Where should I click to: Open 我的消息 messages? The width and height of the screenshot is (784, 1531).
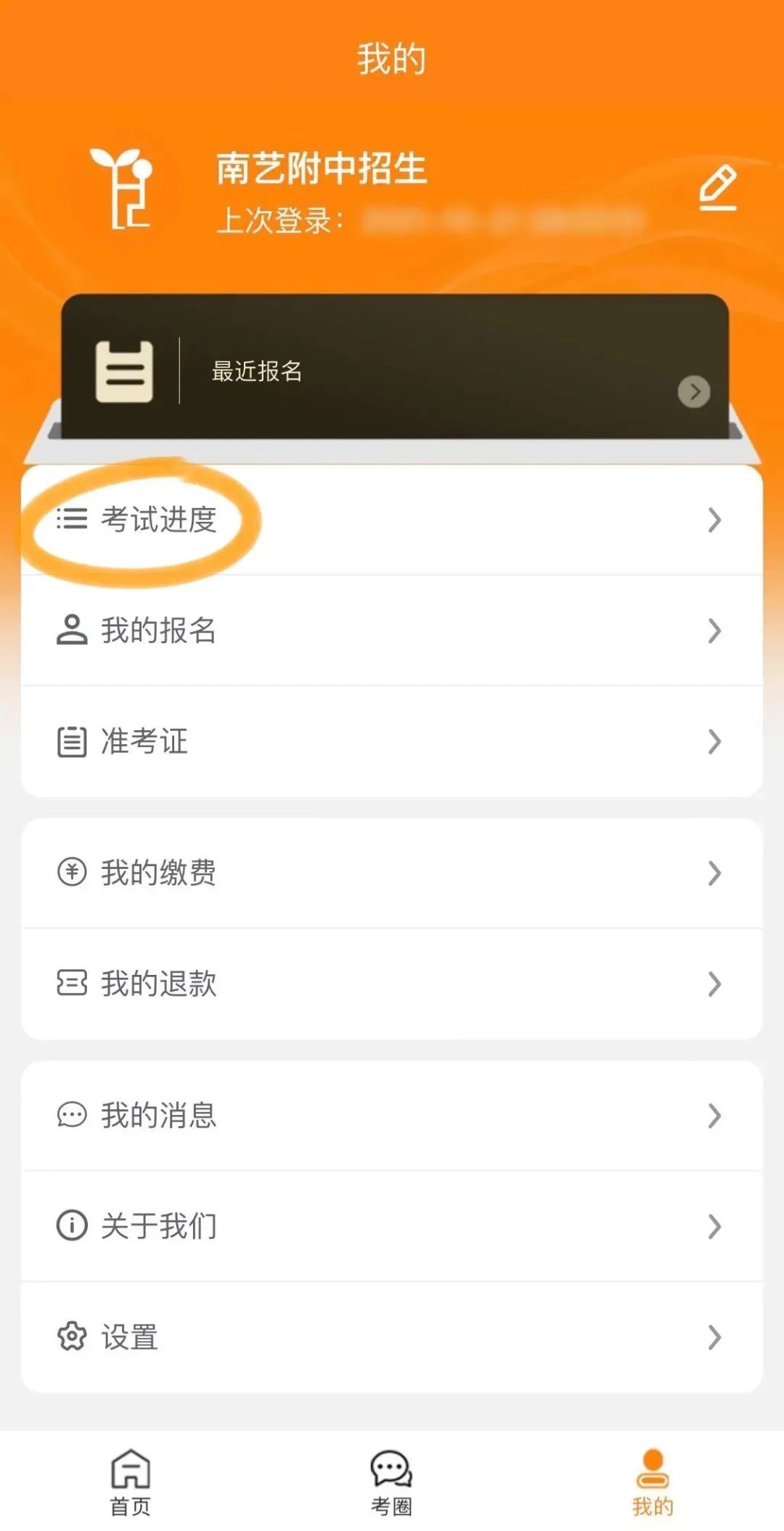tap(392, 1115)
